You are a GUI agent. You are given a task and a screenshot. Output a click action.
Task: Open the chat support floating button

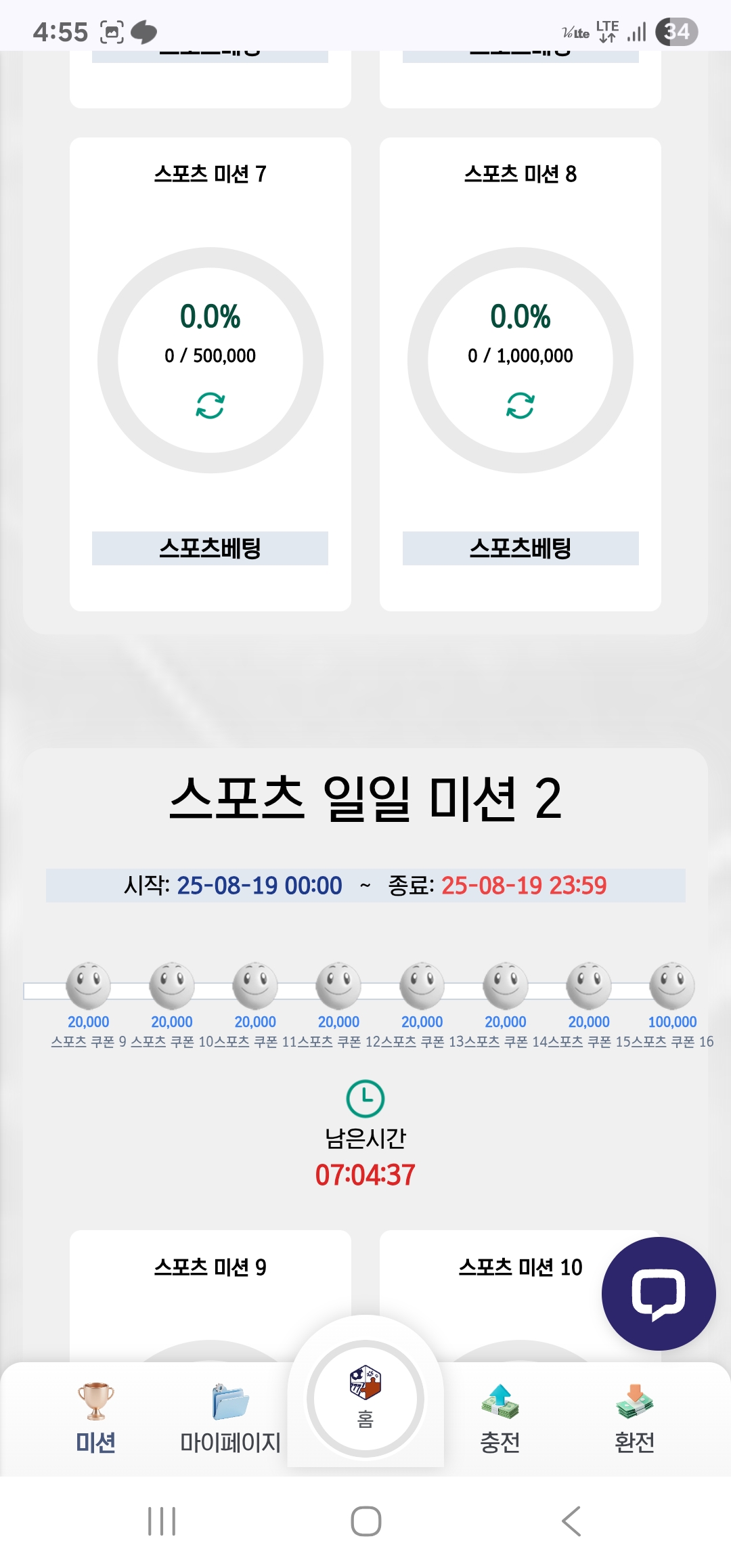658,1294
